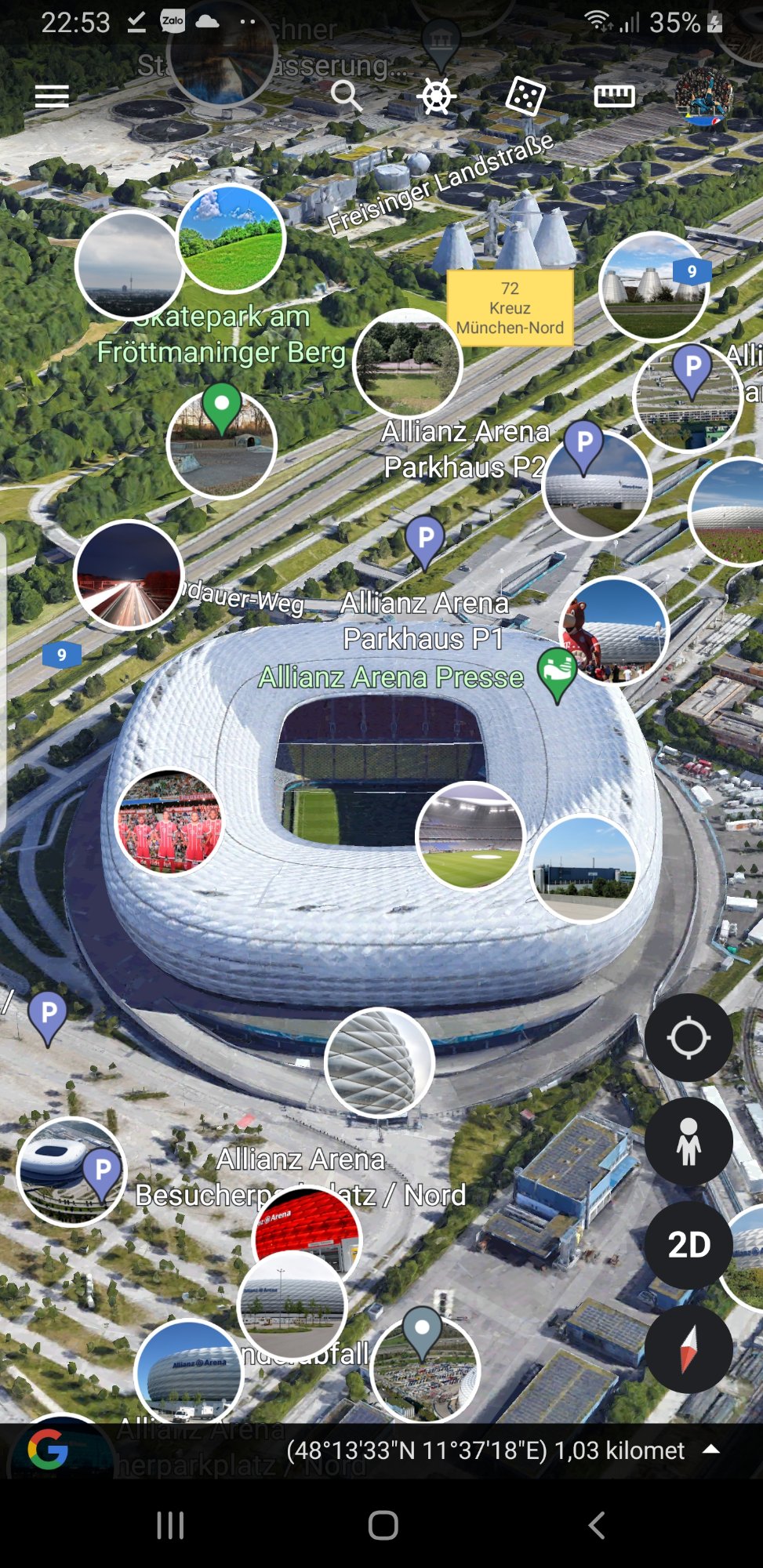The image size is (763, 1568).
Task: Reset orientation with the compass
Action: coord(689,1348)
